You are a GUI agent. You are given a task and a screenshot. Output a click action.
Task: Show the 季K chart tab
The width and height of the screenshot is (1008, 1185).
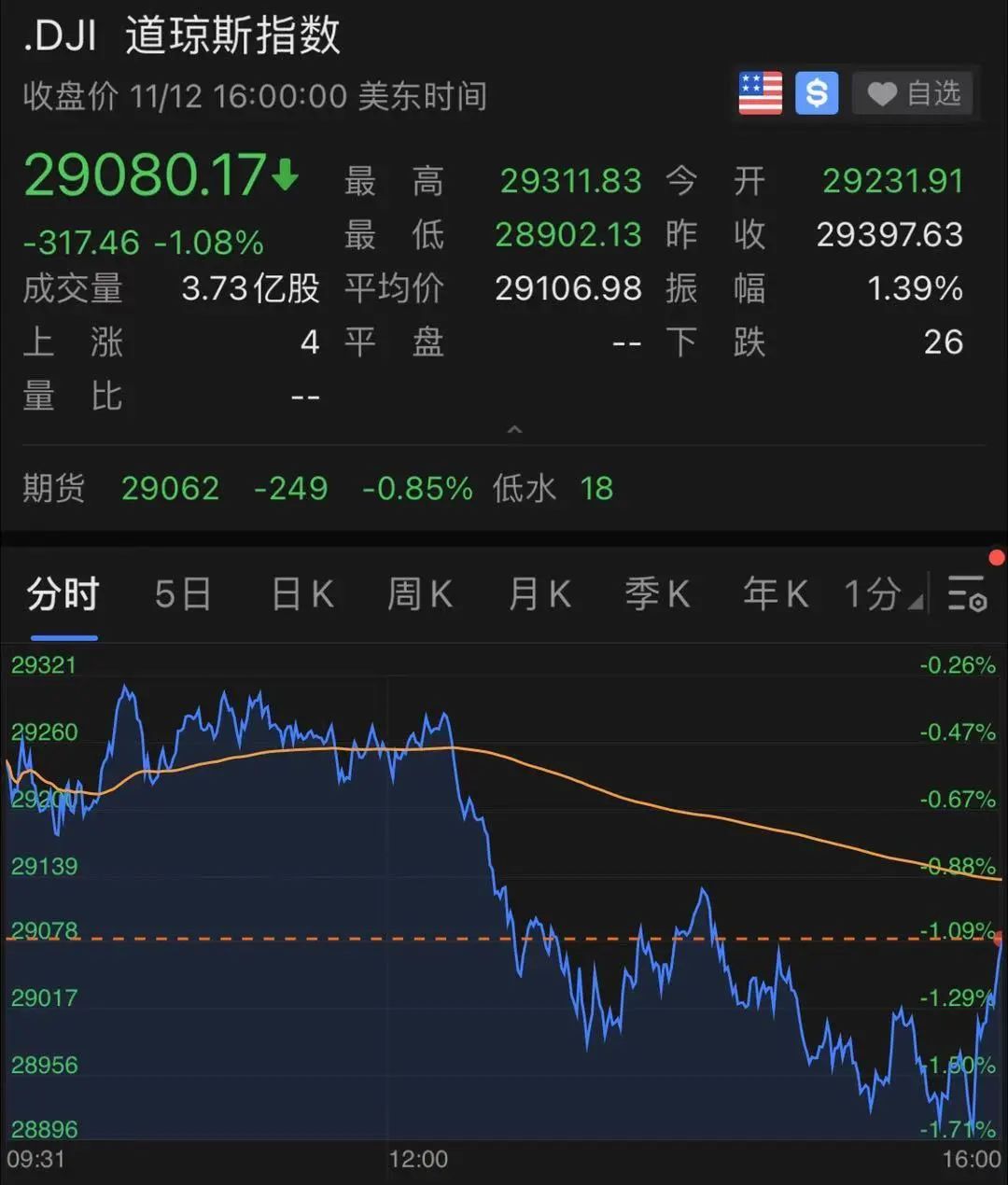(657, 594)
